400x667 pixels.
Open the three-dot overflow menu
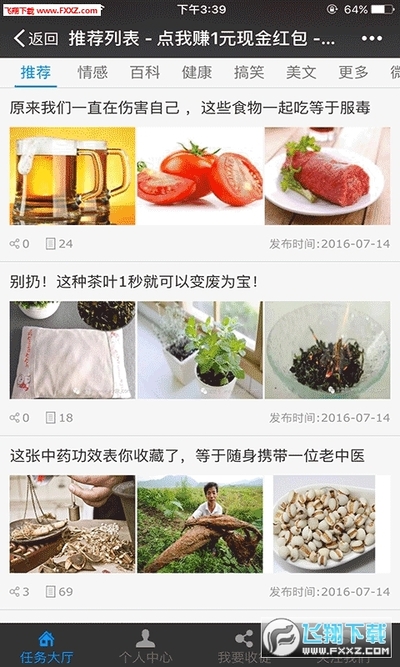pyautogui.click(x=371, y=39)
